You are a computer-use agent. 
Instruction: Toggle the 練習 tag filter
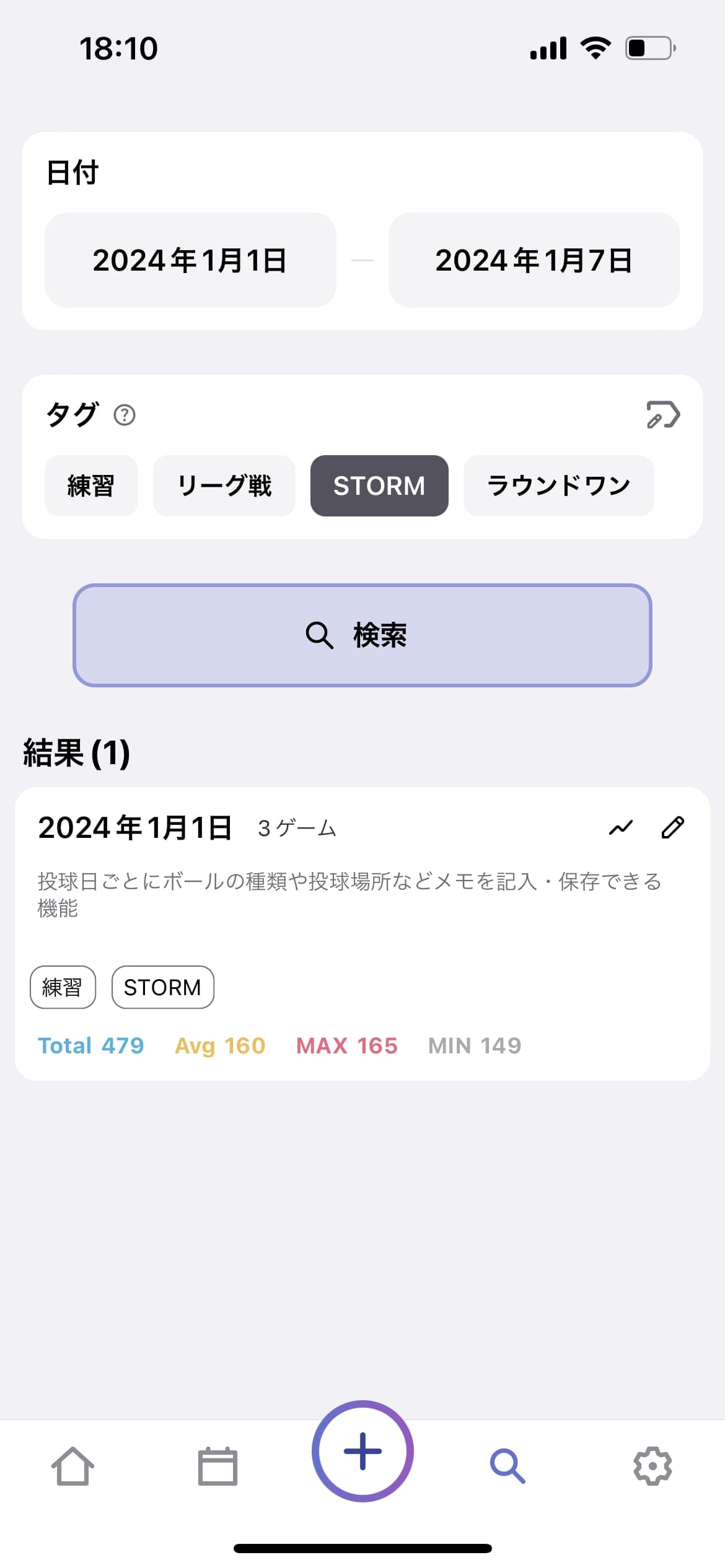point(90,486)
